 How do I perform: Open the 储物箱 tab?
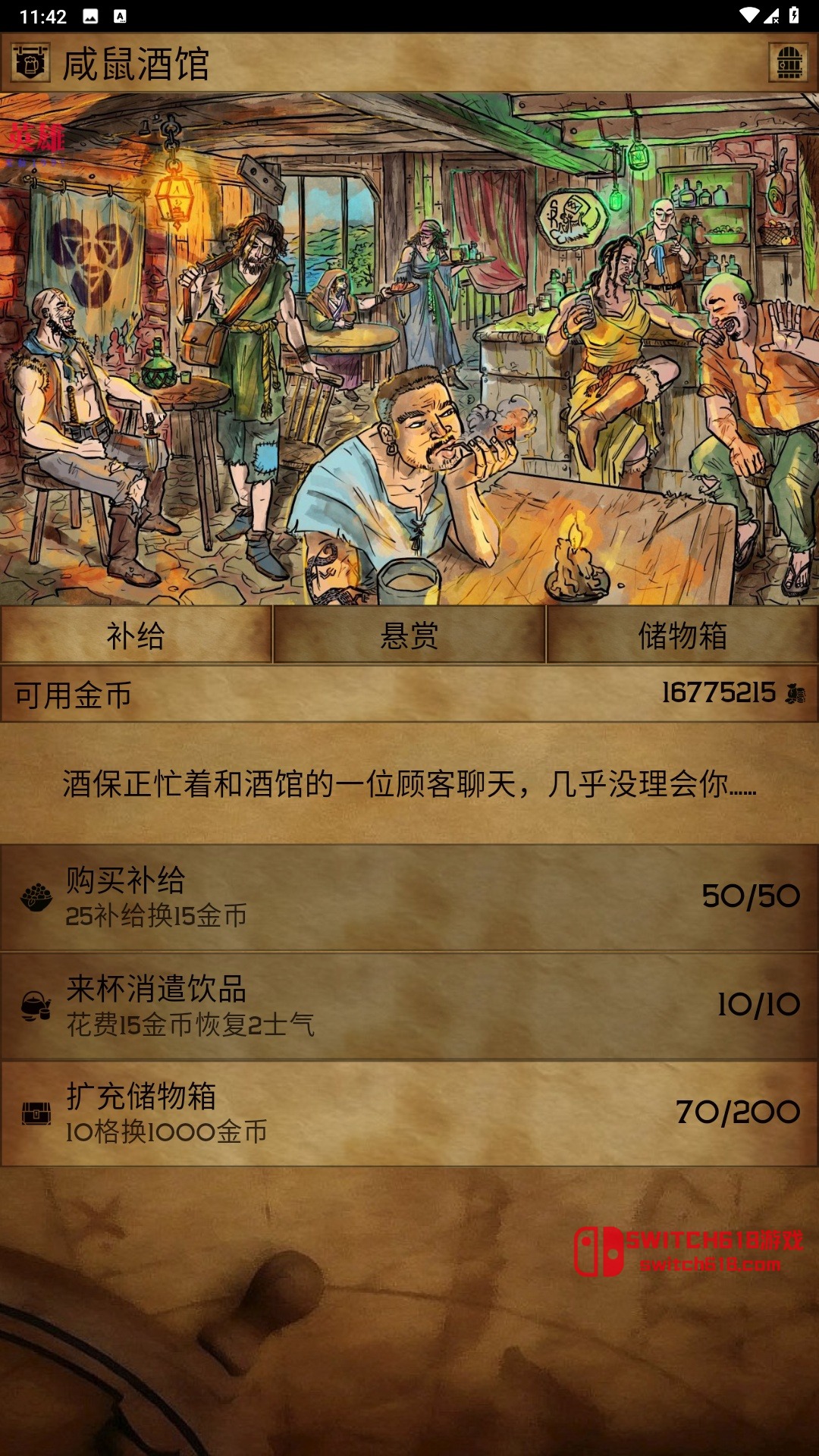(x=682, y=635)
